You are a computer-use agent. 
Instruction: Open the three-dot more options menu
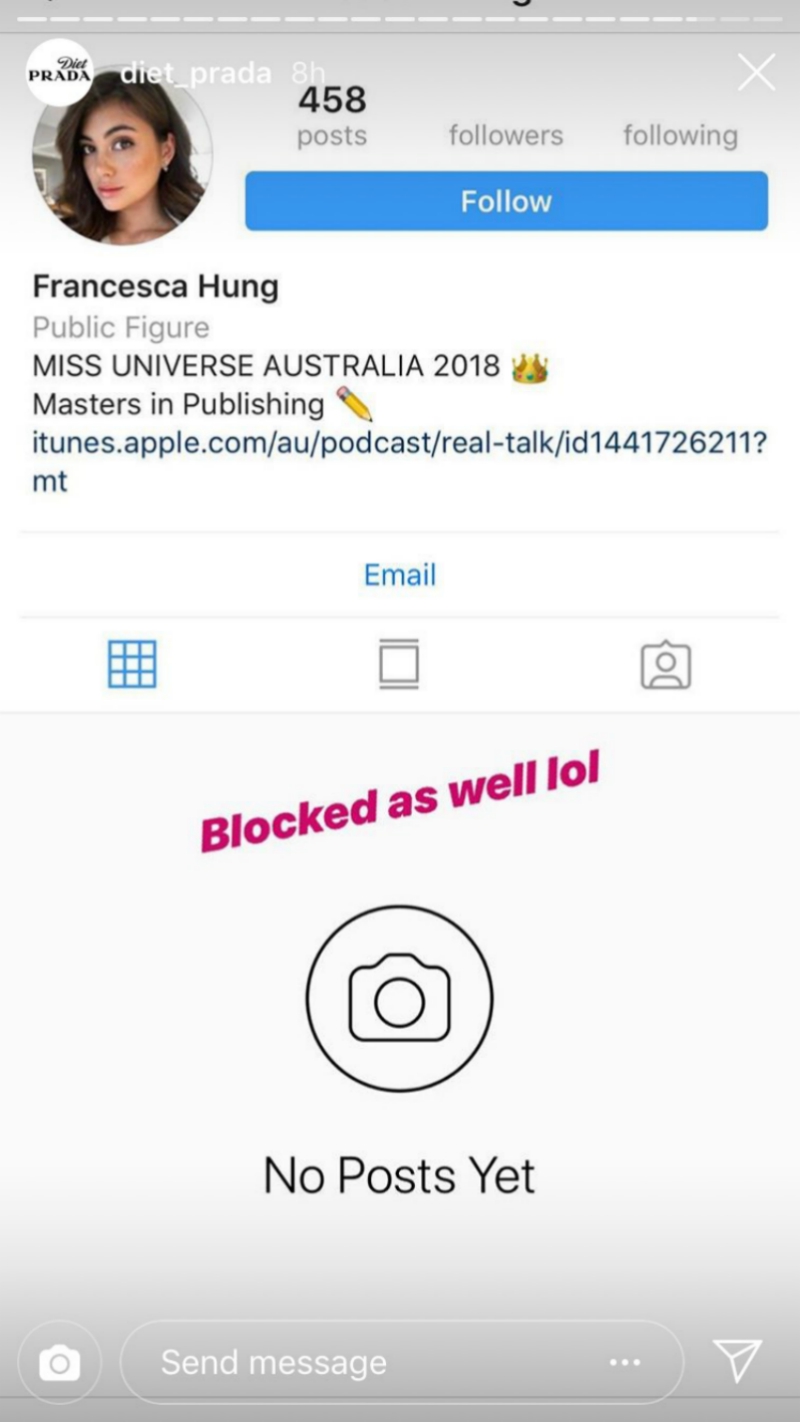click(625, 1362)
